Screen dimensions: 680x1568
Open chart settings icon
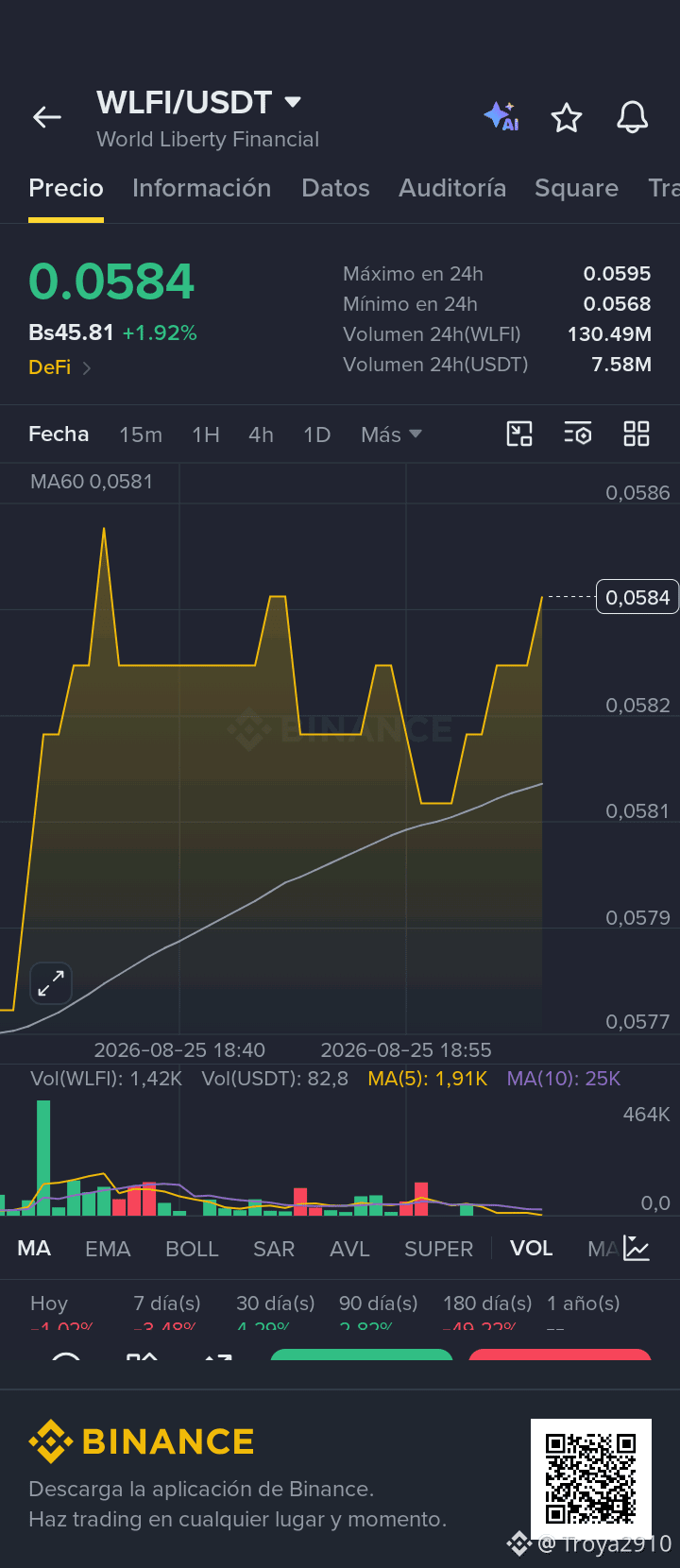[x=578, y=434]
